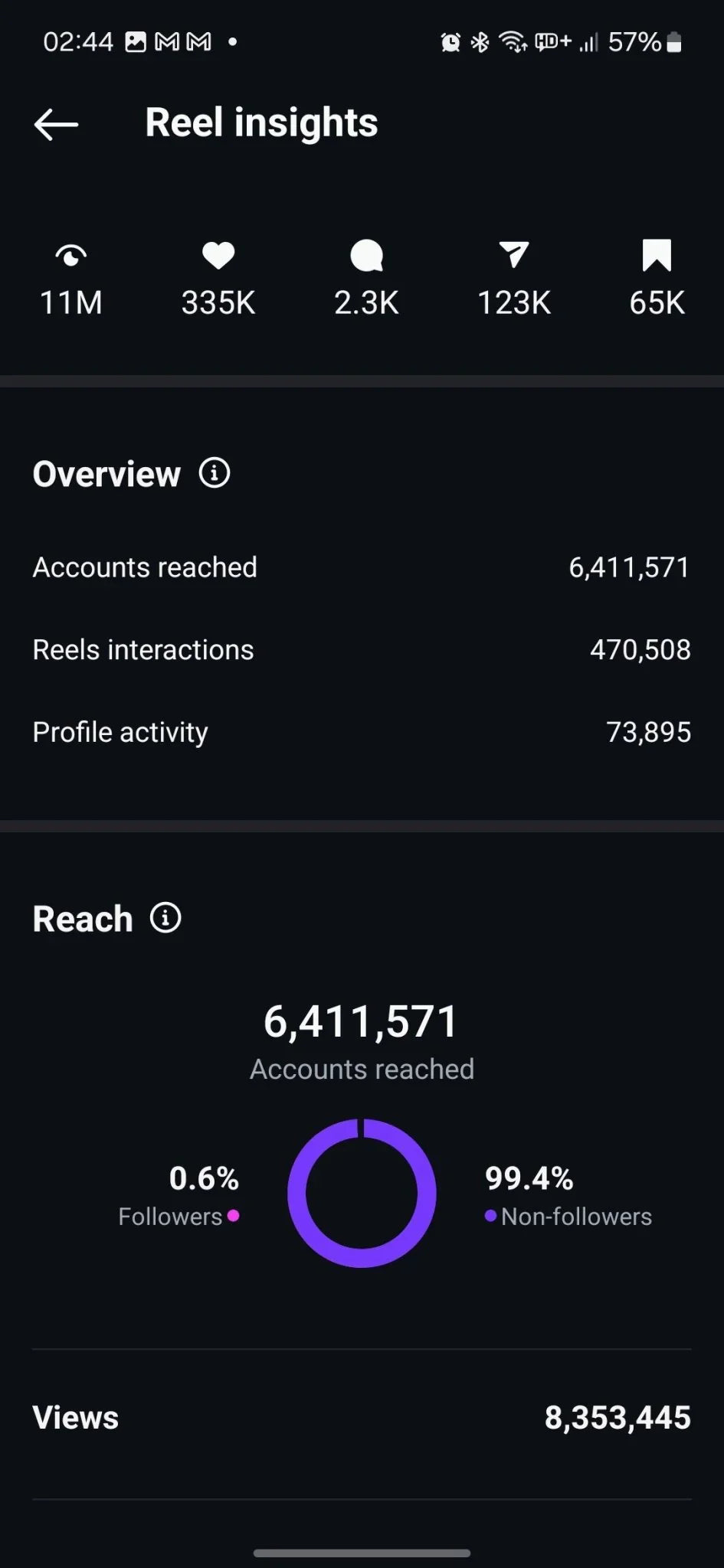Open the Overview info icon
The width and height of the screenshot is (724, 1568).
(215, 473)
